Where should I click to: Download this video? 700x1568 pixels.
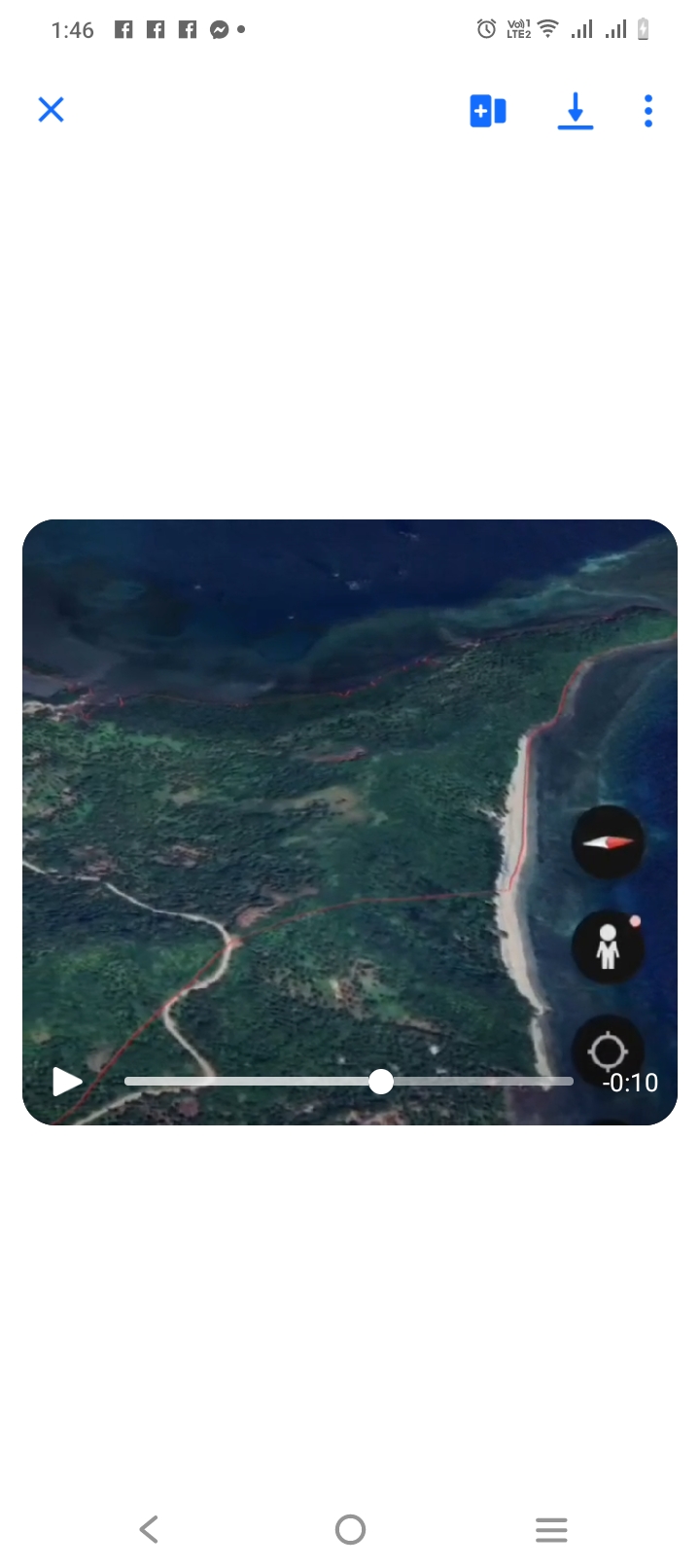576,111
